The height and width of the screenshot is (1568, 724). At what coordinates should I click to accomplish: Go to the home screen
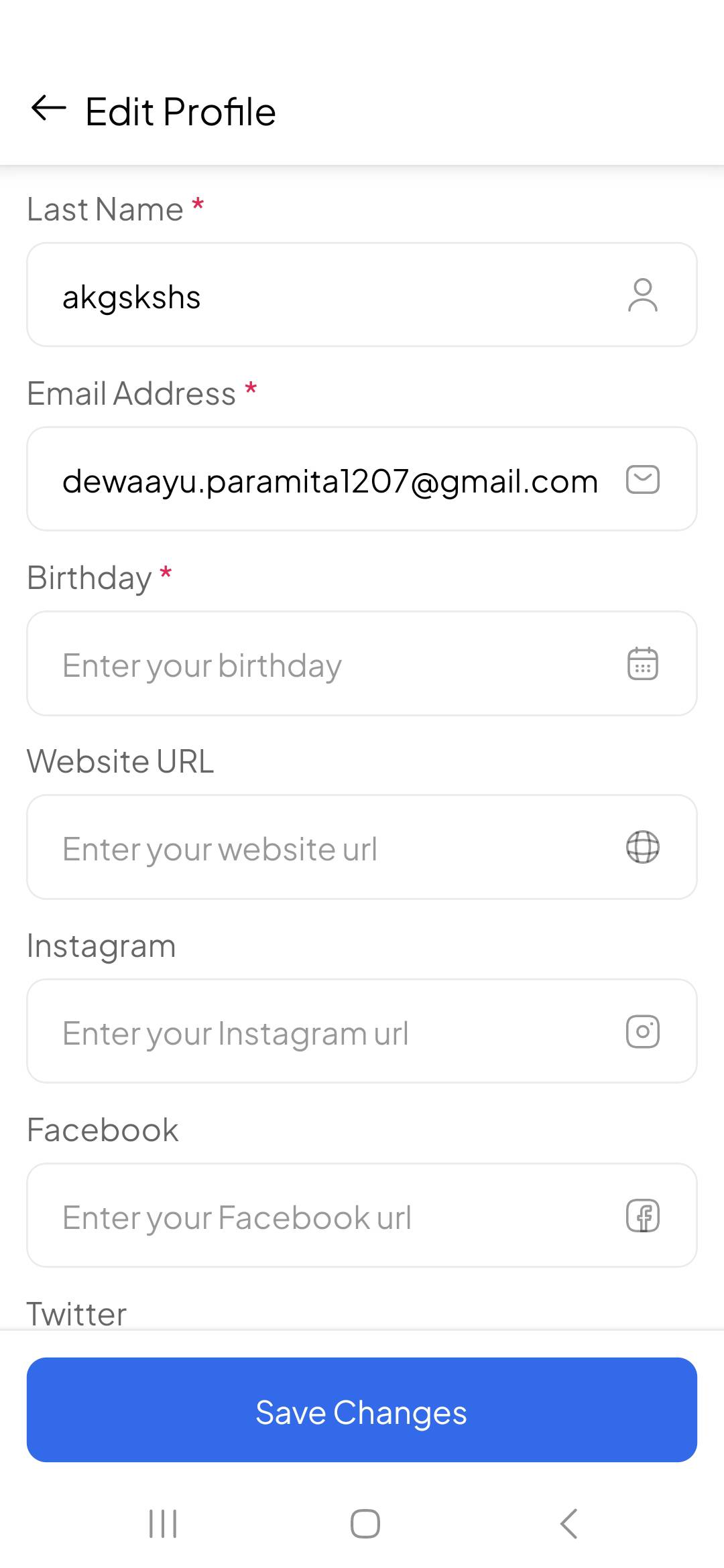click(365, 1524)
